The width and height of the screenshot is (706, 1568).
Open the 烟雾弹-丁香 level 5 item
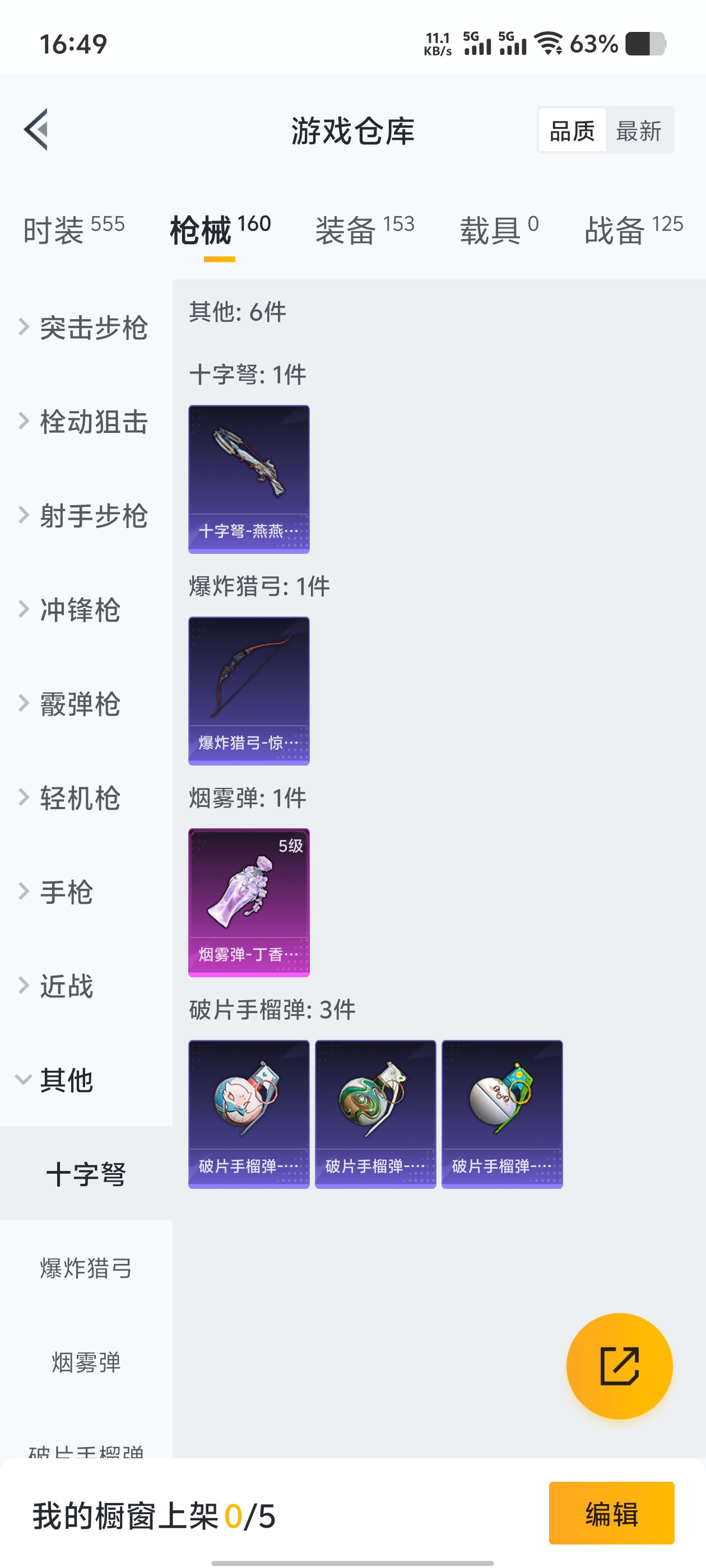[x=249, y=902]
